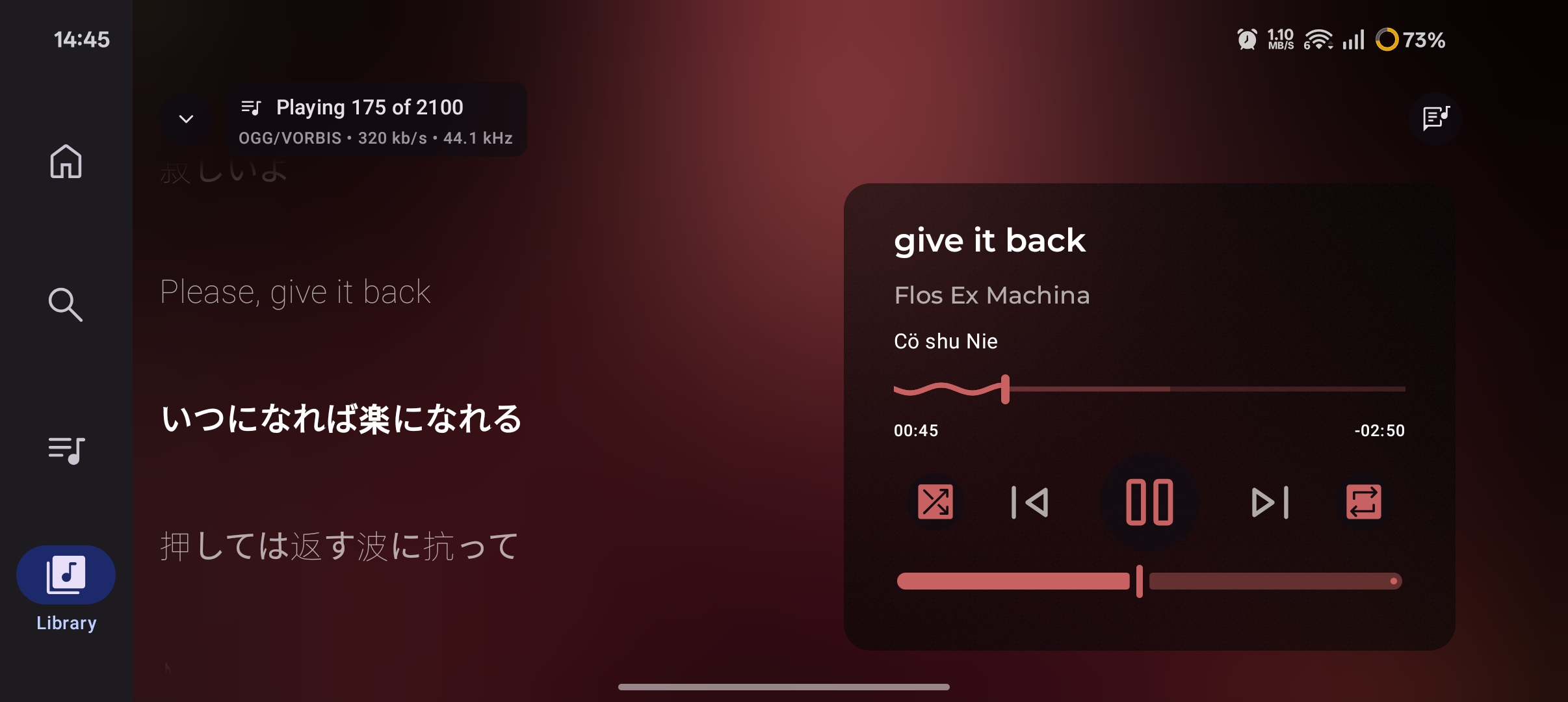Open the playlists tab in the sidebar
The image size is (1568, 702).
click(66, 450)
